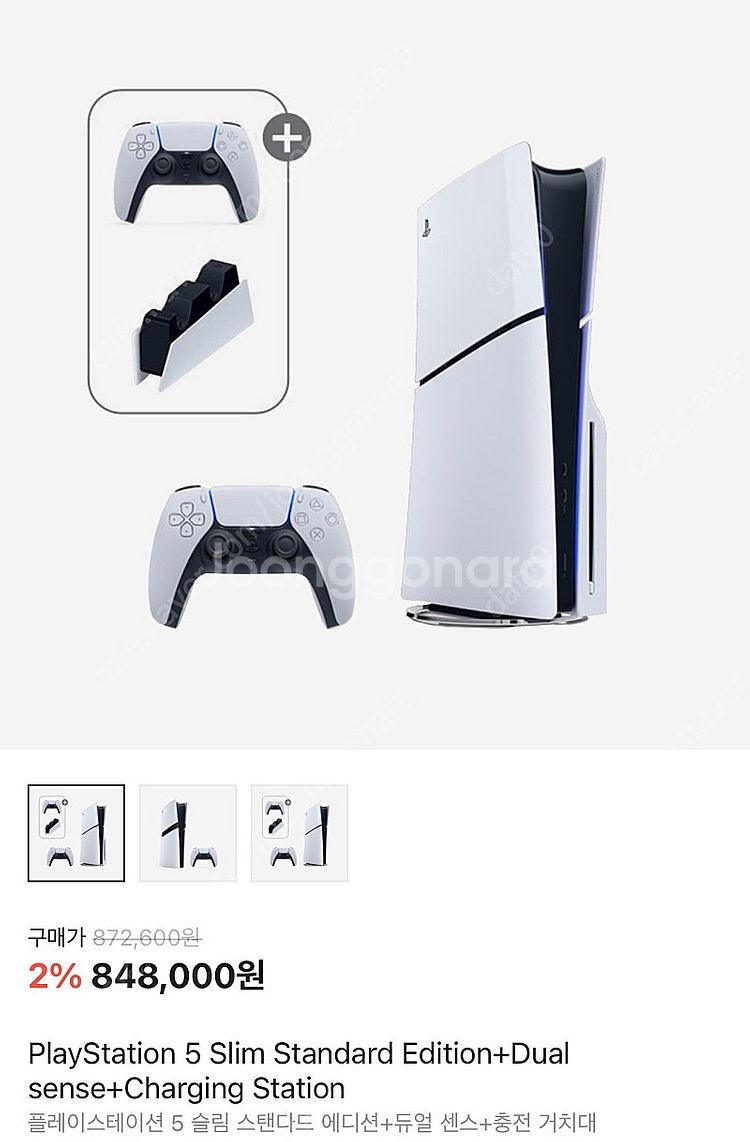Tap the highlighted bundle thumbnail with border
The height and width of the screenshot is (1142, 750).
[x=76, y=833]
